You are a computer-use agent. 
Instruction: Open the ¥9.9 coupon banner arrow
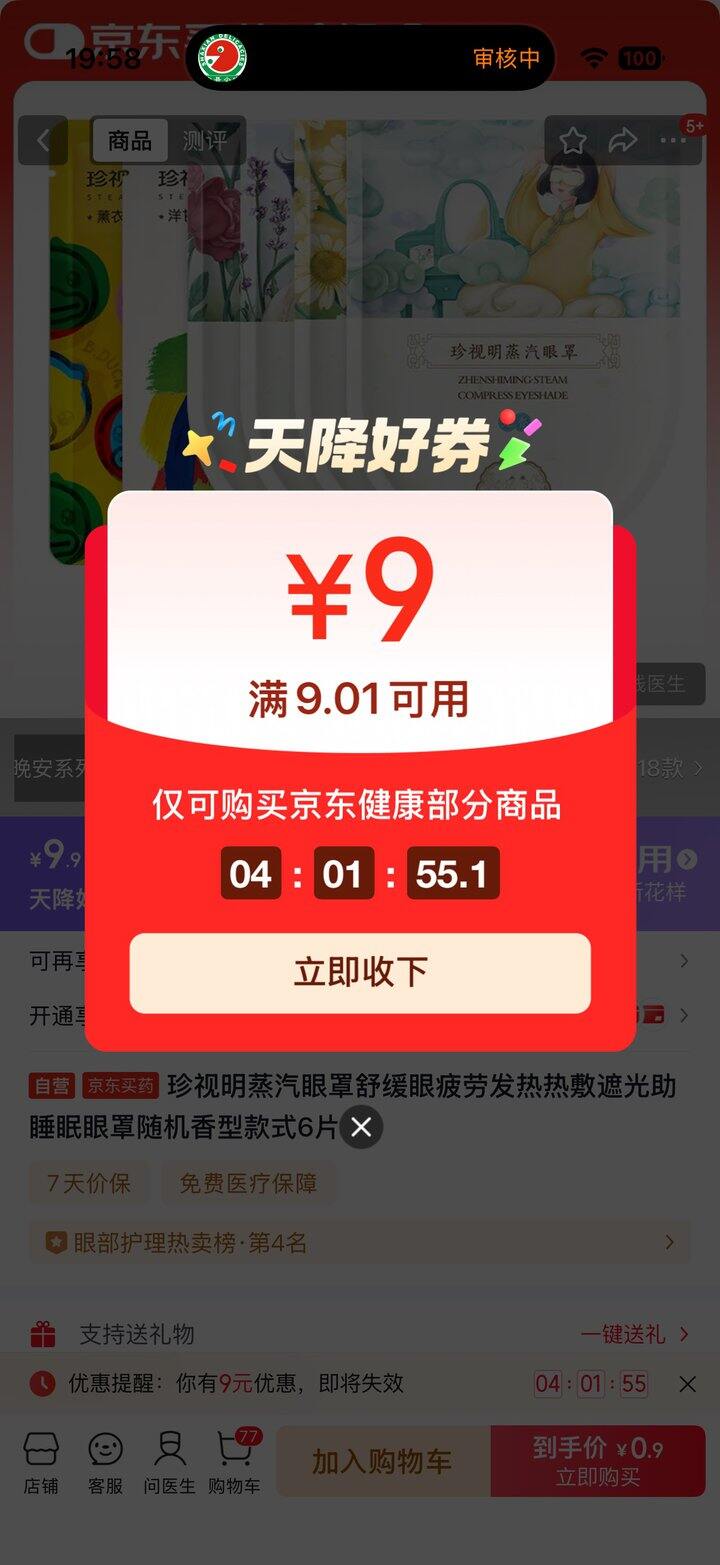pos(684,857)
